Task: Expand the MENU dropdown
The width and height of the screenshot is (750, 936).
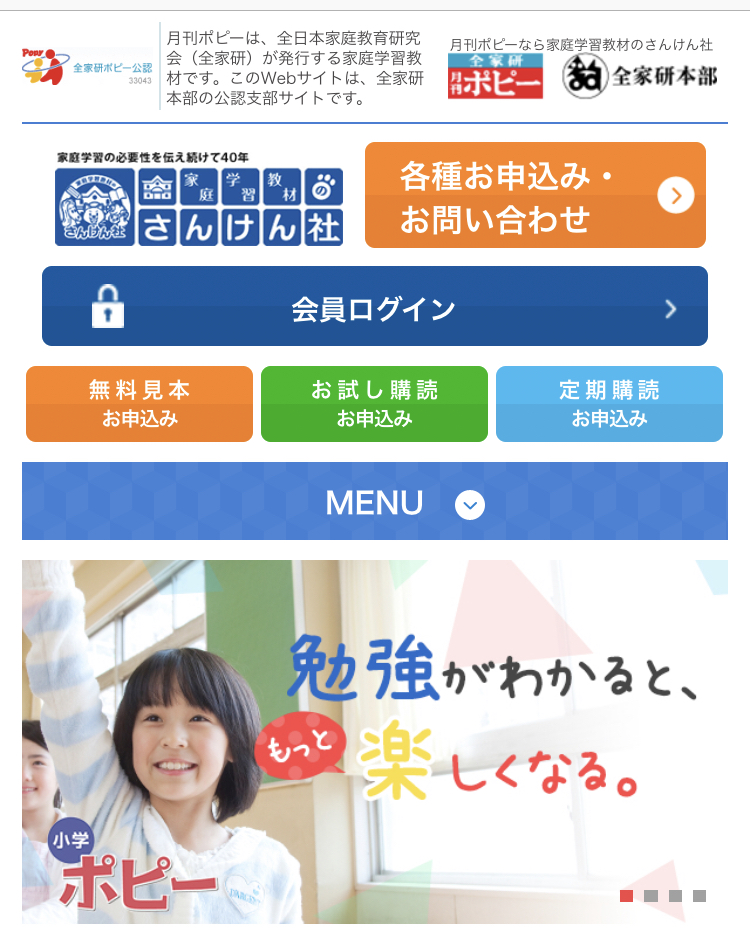Action: 374,502
